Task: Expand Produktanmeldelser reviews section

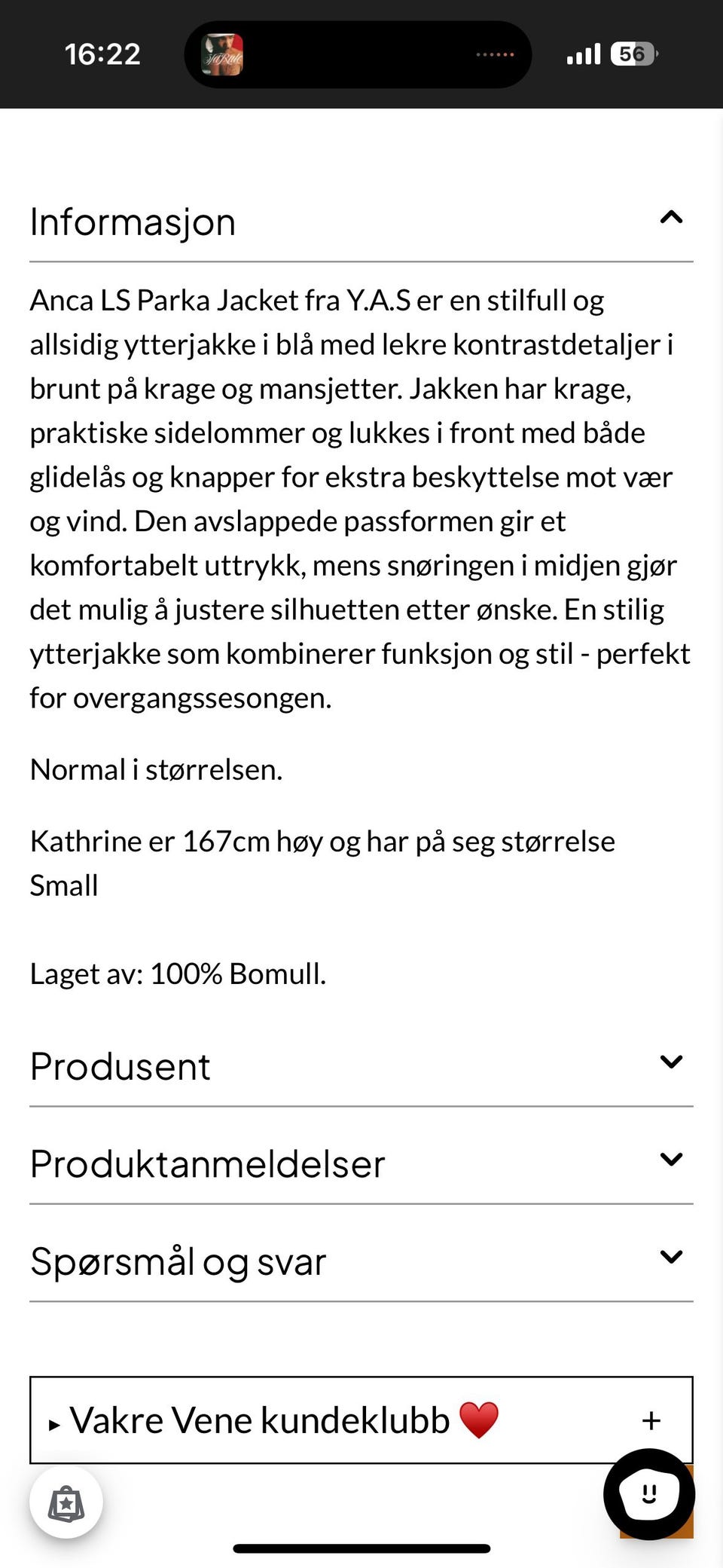Action: pyautogui.click(x=361, y=1163)
